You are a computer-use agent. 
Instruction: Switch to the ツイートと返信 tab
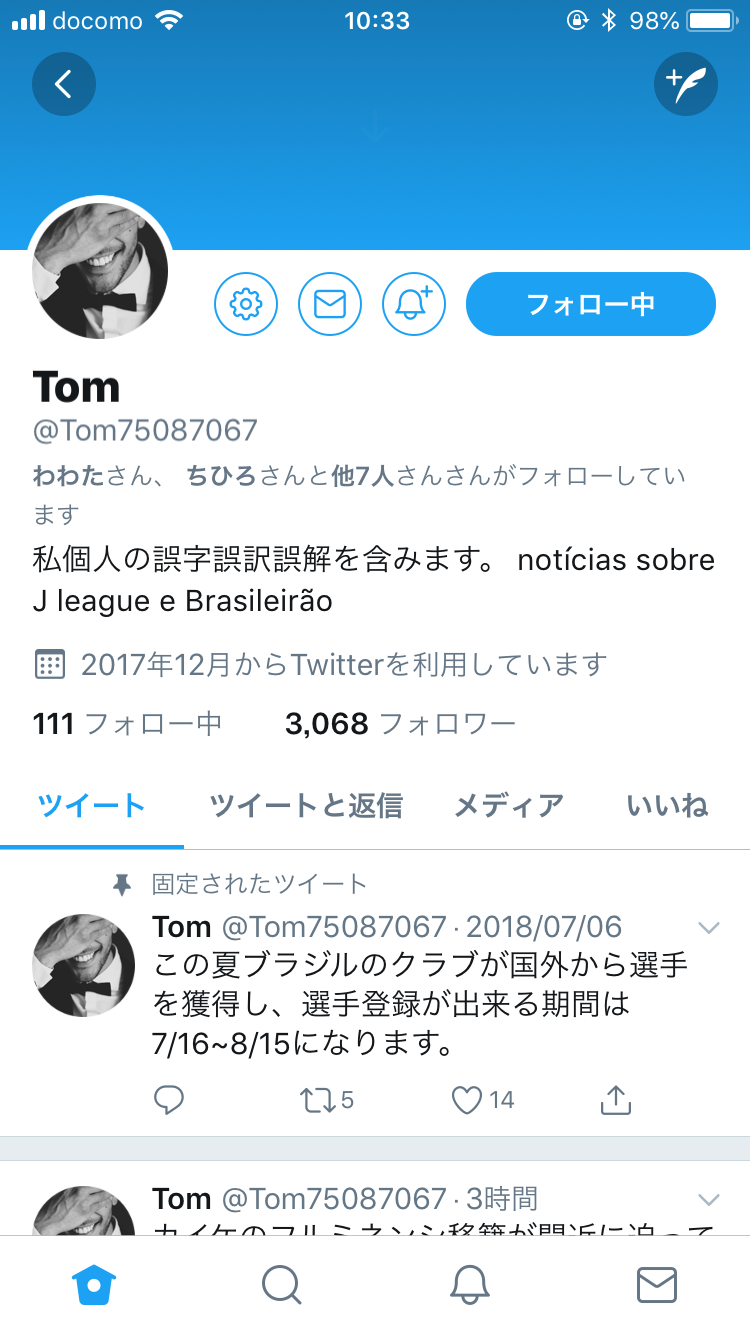point(306,805)
